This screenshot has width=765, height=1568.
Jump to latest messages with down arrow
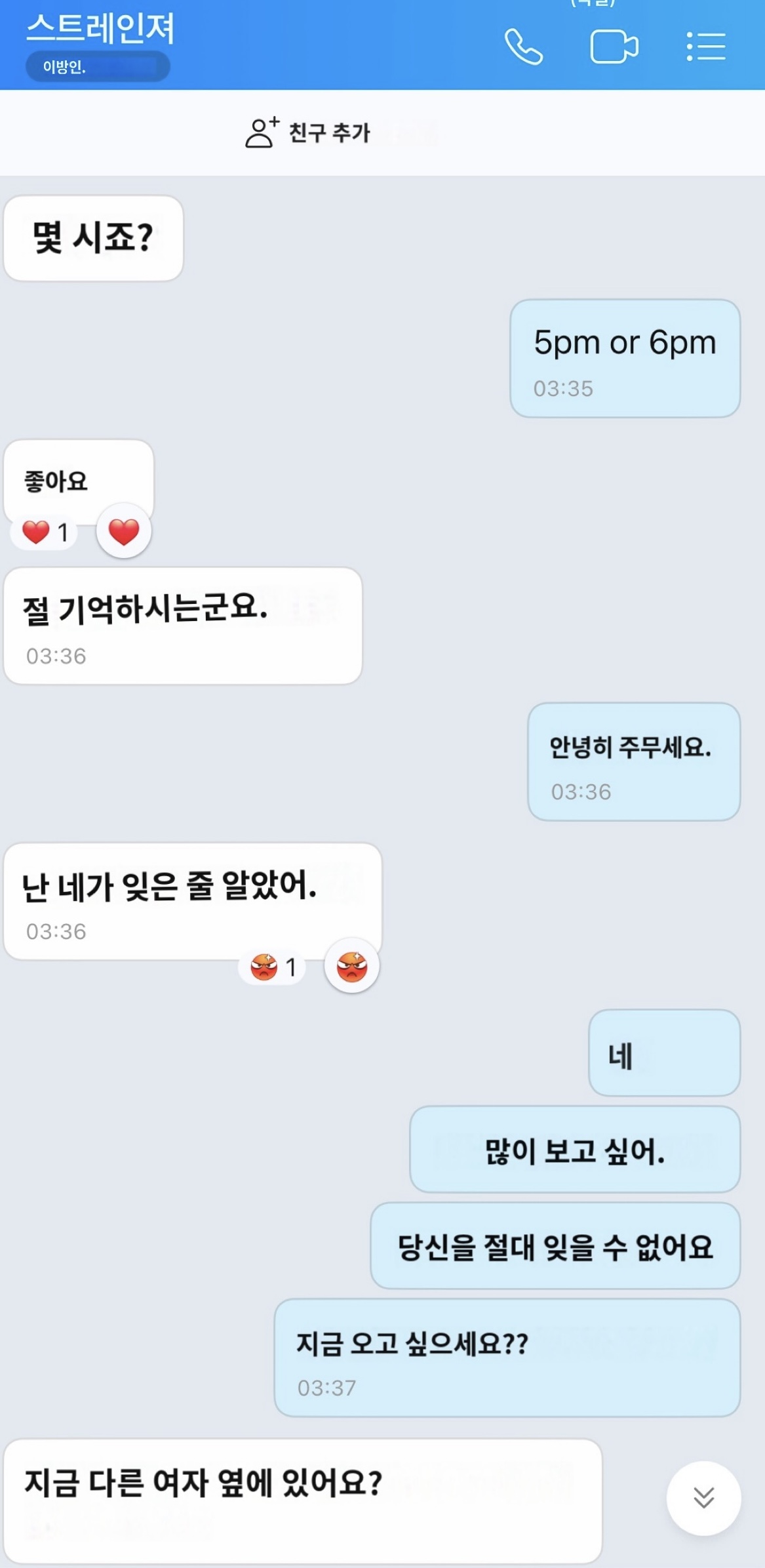(x=703, y=1498)
